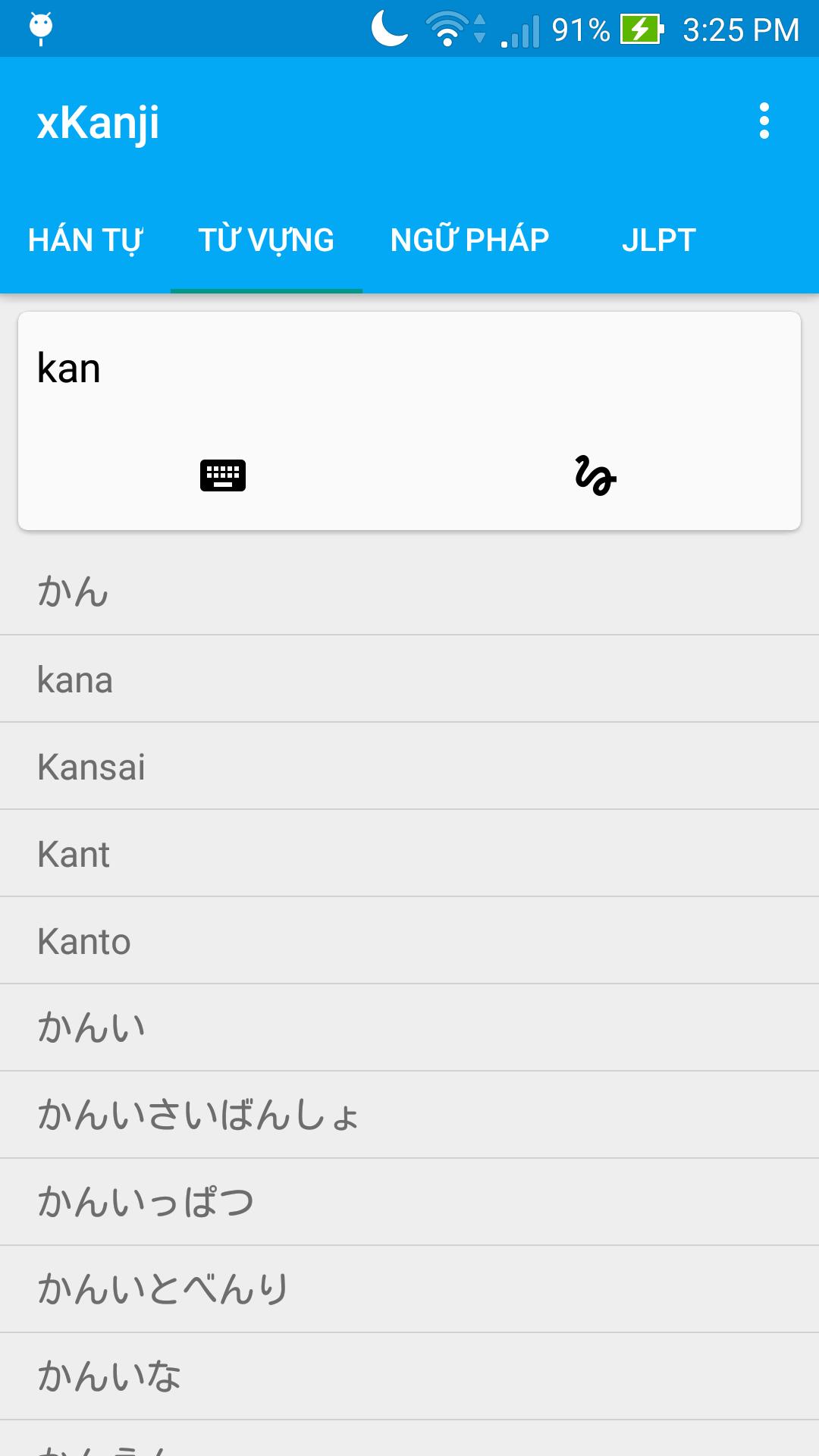Select the TỪ VỰNG tab
The width and height of the screenshot is (819, 1456).
click(266, 240)
